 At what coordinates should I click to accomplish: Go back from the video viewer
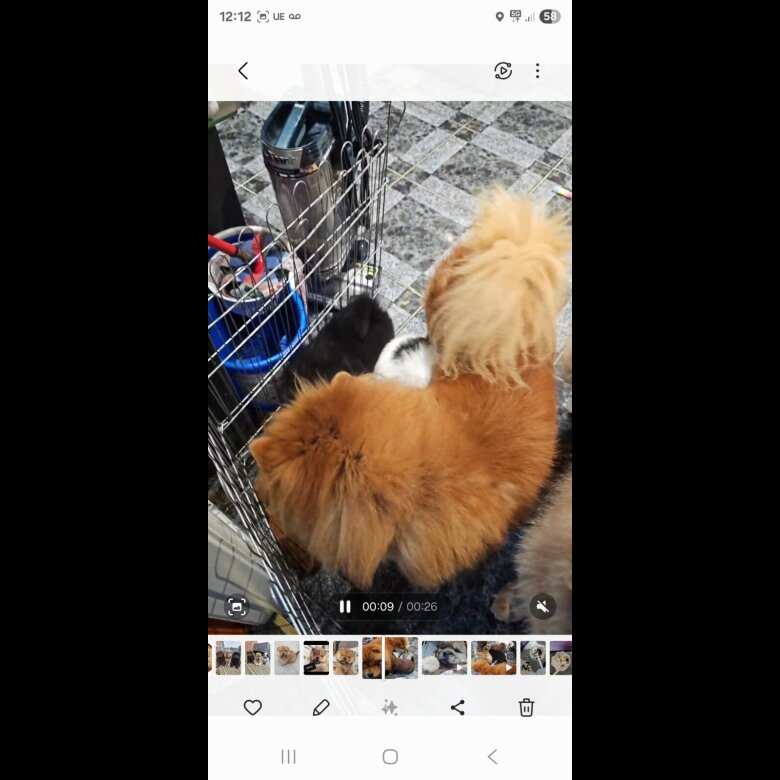click(243, 71)
